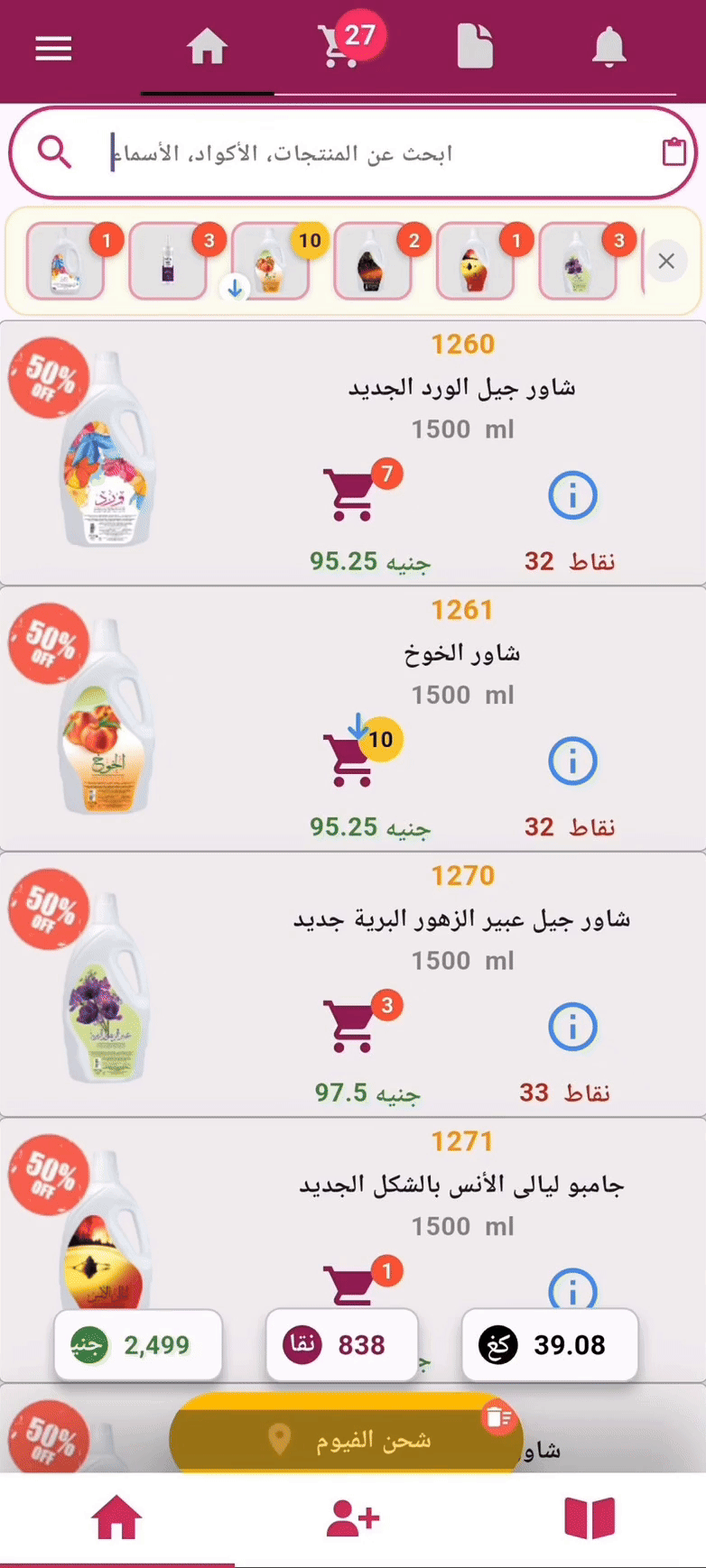The image size is (706, 1568).
Task: Click the info icon for product 1260
Action: (x=571, y=494)
